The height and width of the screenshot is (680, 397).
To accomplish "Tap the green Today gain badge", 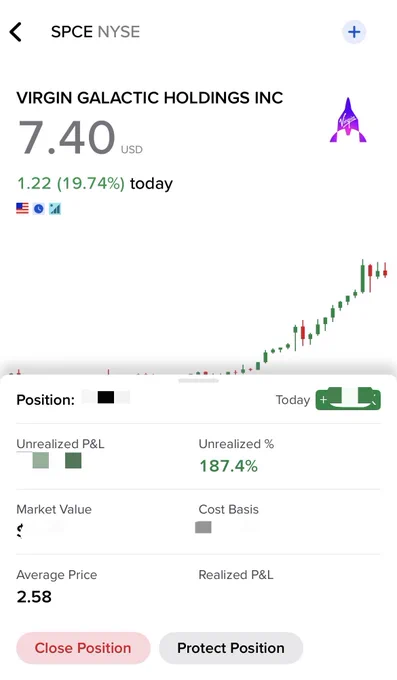I will tap(348, 399).
